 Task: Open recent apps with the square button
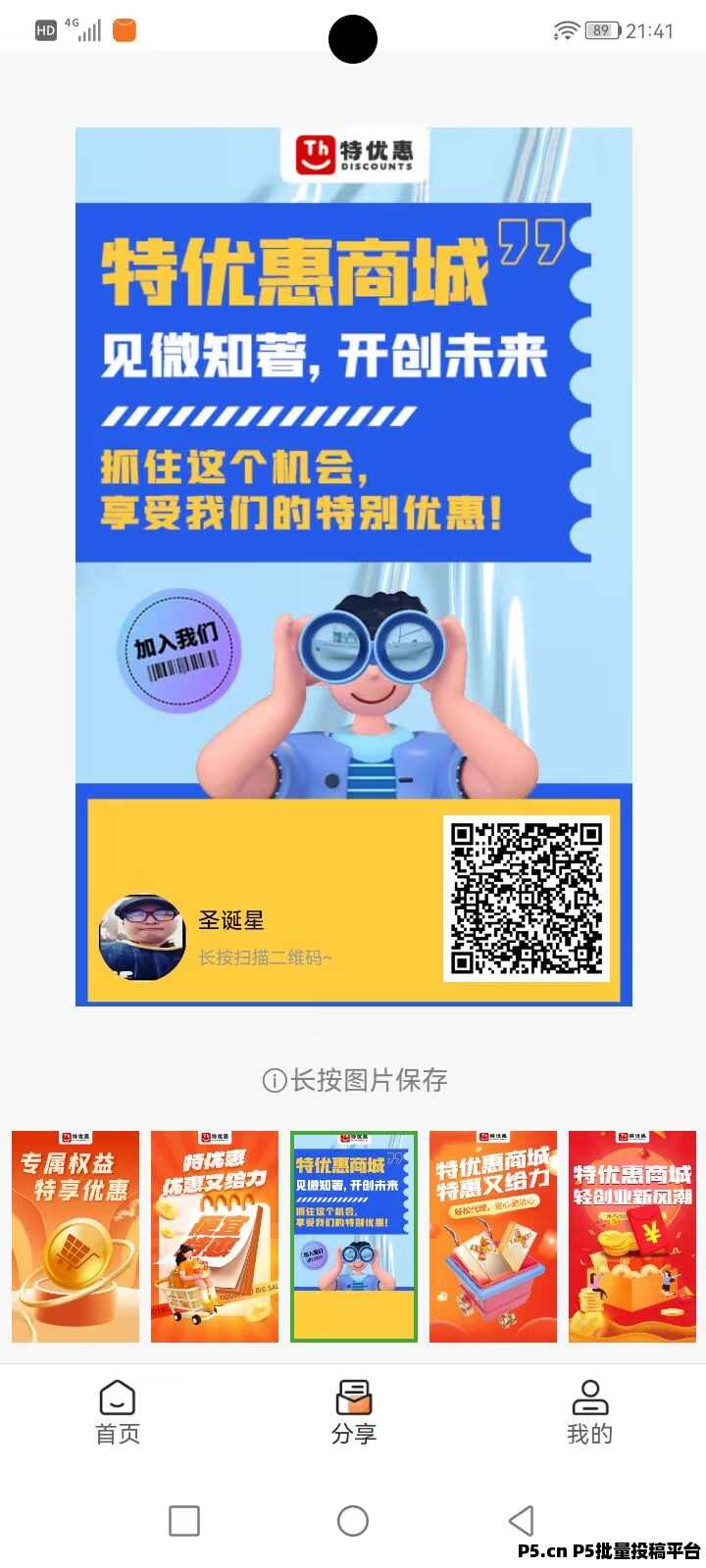coord(184,1521)
